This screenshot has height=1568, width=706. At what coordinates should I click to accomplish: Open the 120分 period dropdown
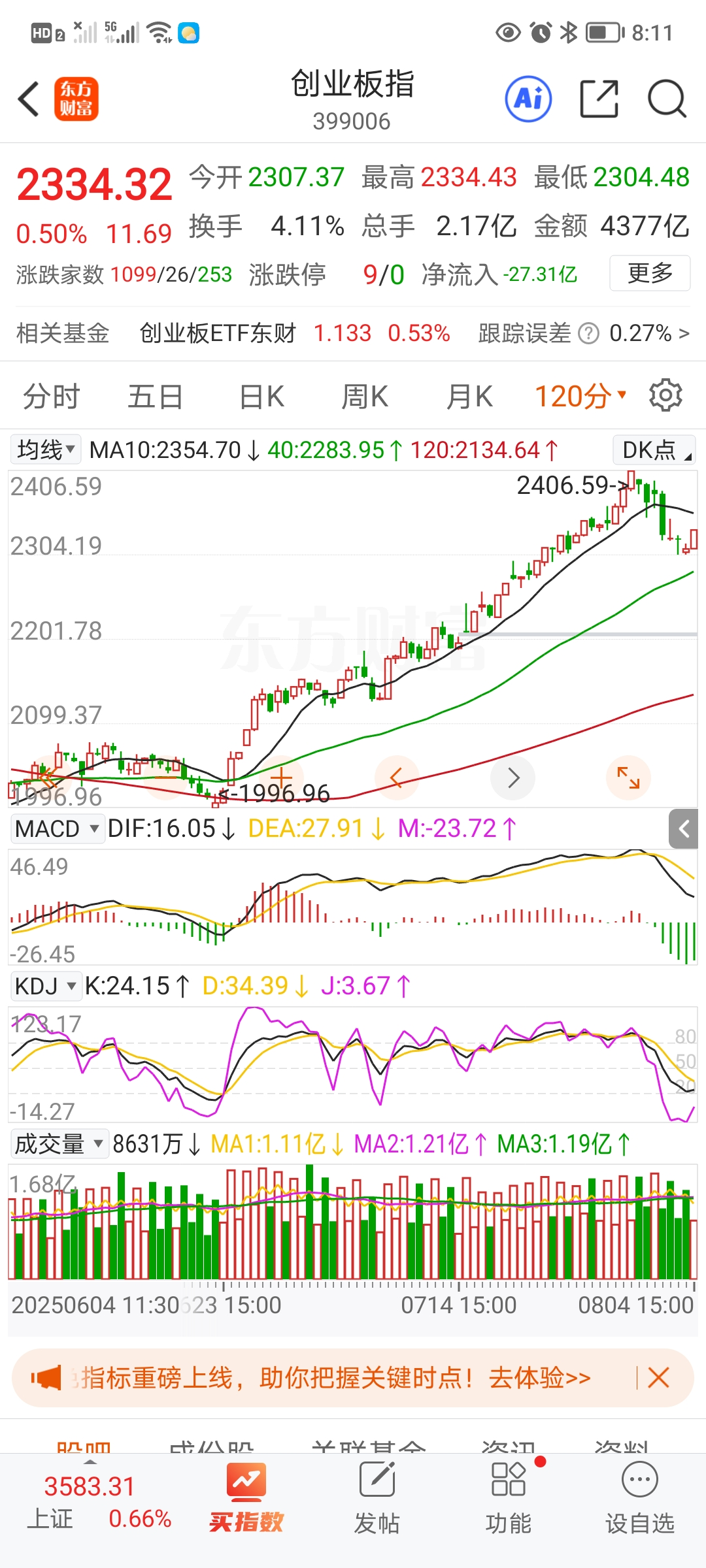coord(580,397)
